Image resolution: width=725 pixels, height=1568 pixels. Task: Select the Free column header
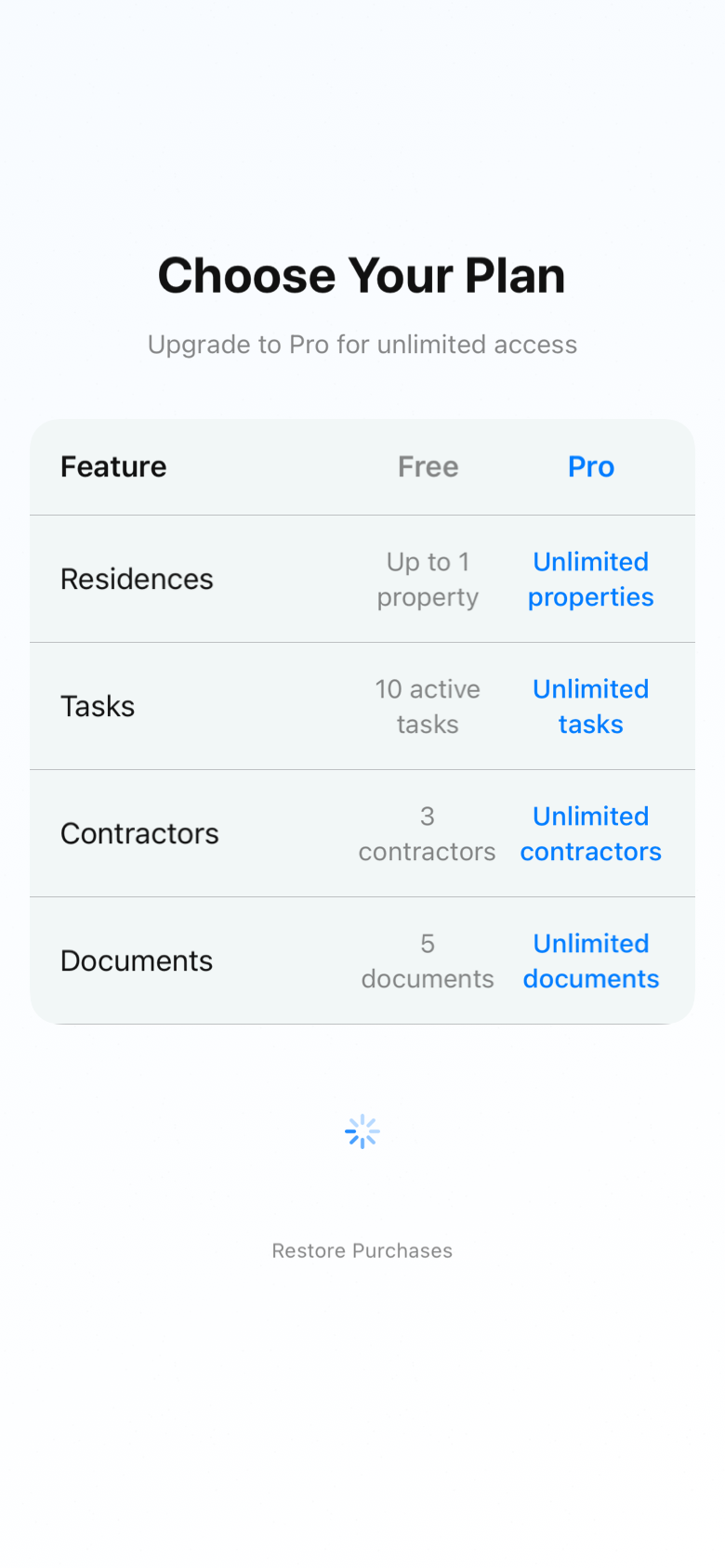click(x=428, y=466)
